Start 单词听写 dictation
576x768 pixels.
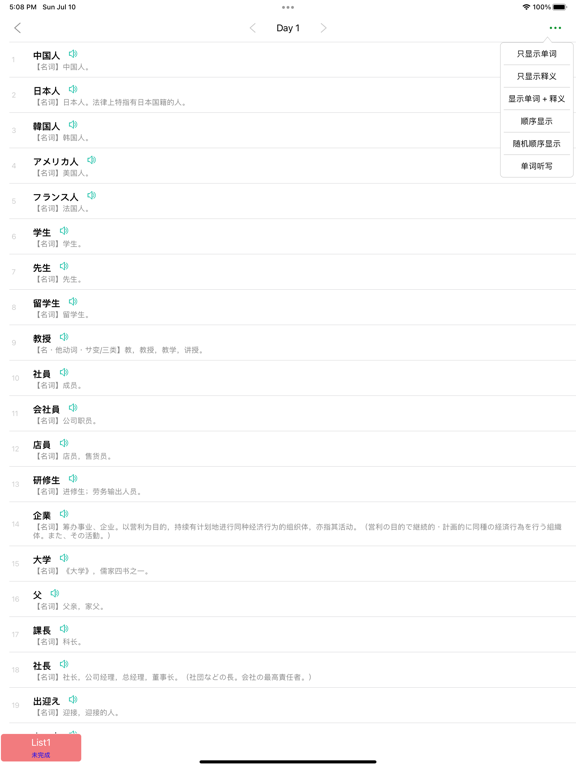[x=537, y=166]
